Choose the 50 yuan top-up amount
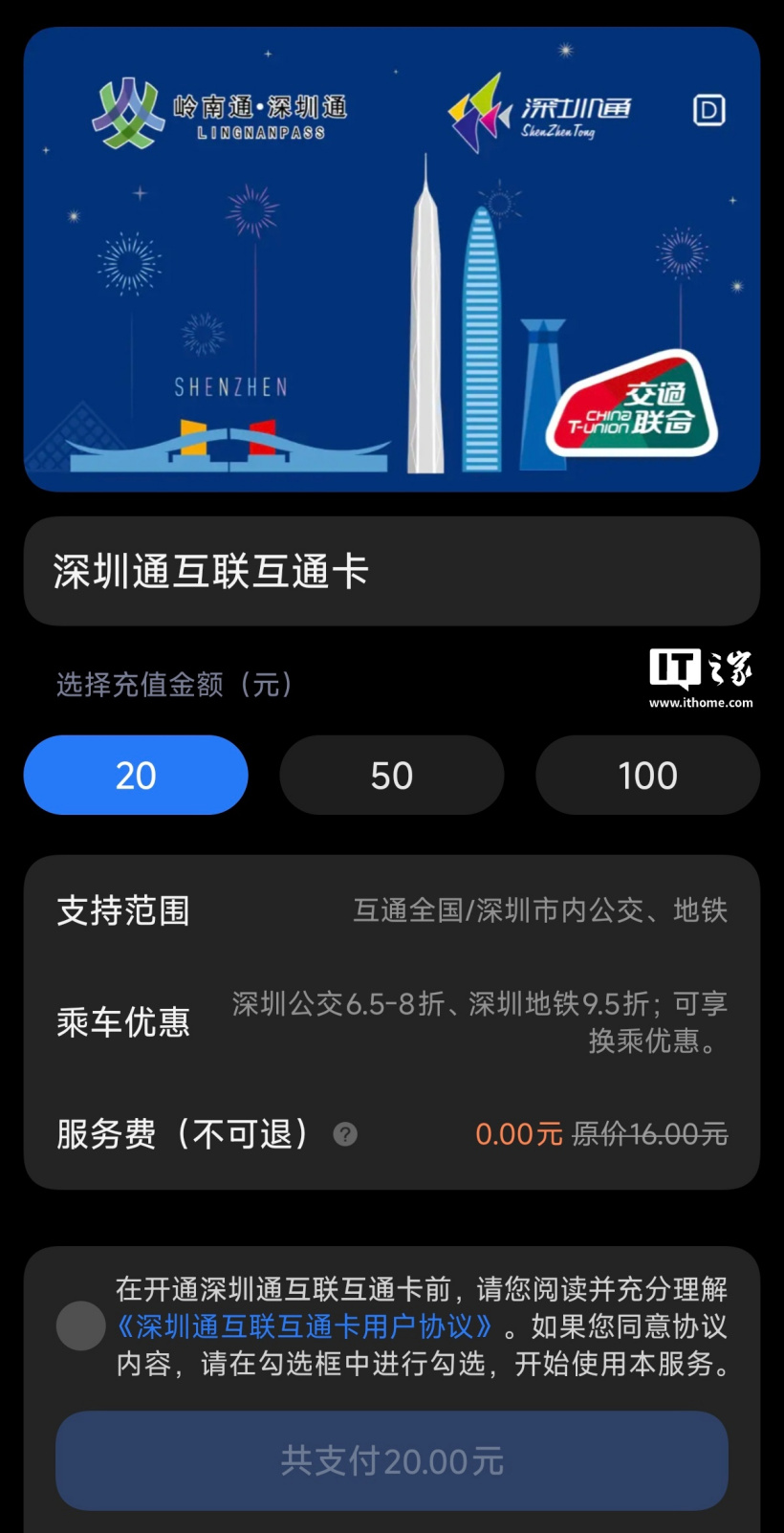The height and width of the screenshot is (1533, 784). pyautogui.click(x=392, y=775)
